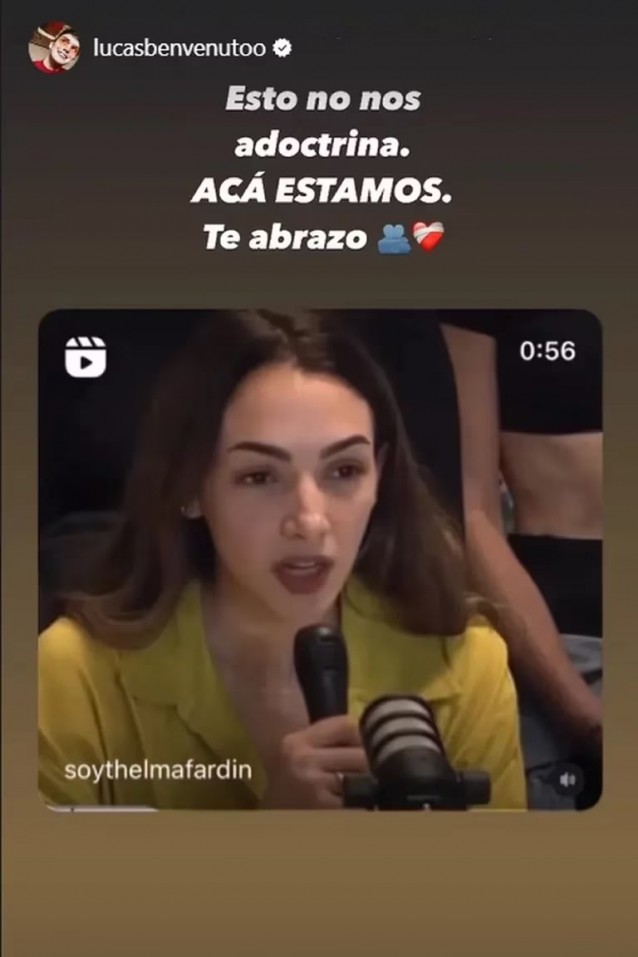Open lucasbenvenutoo's profile picture
Viewport: 638px width, 957px height.
54,47
